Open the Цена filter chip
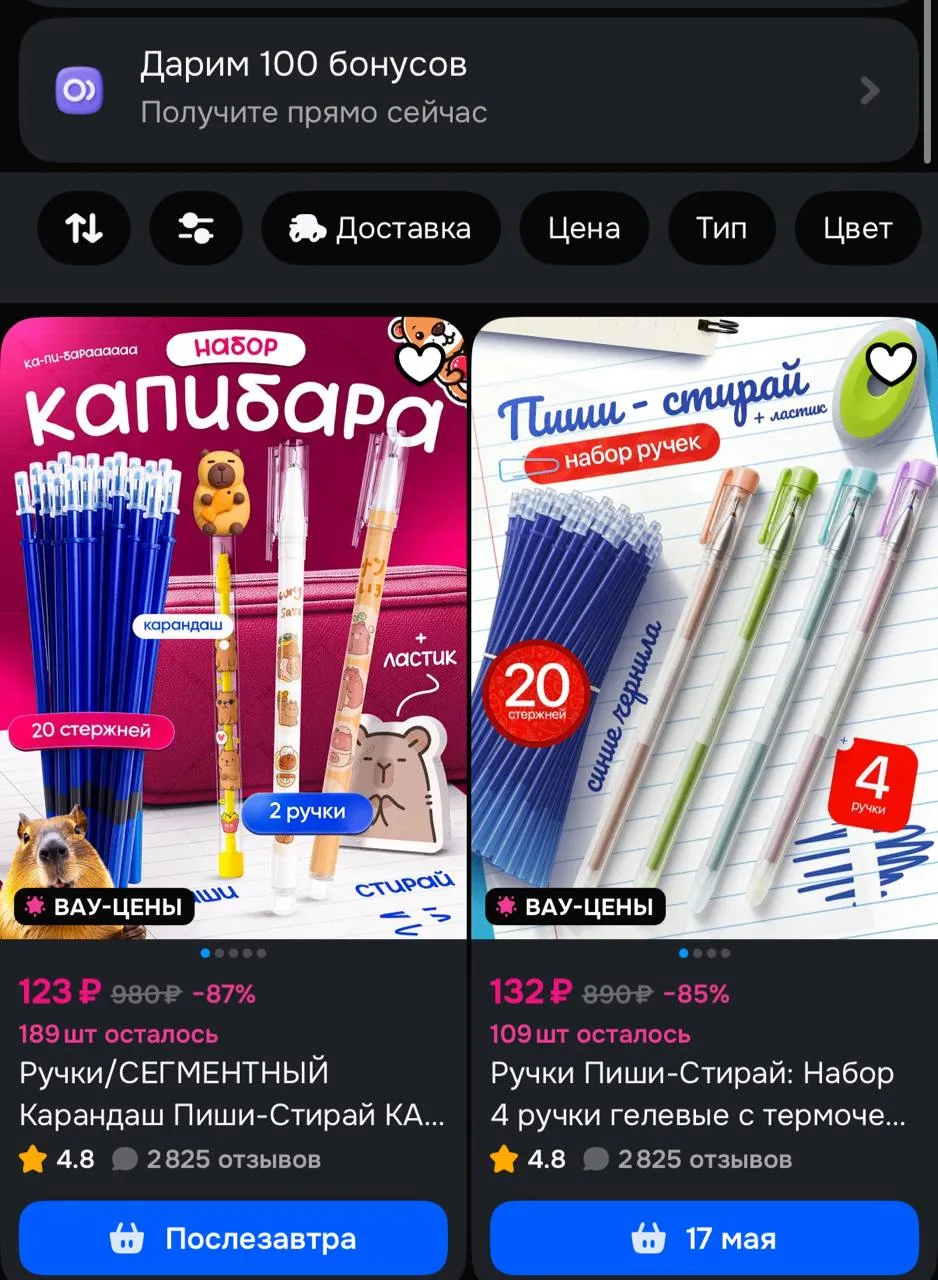Image resolution: width=938 pixels, height=1280 pixels. coord(584,229)
